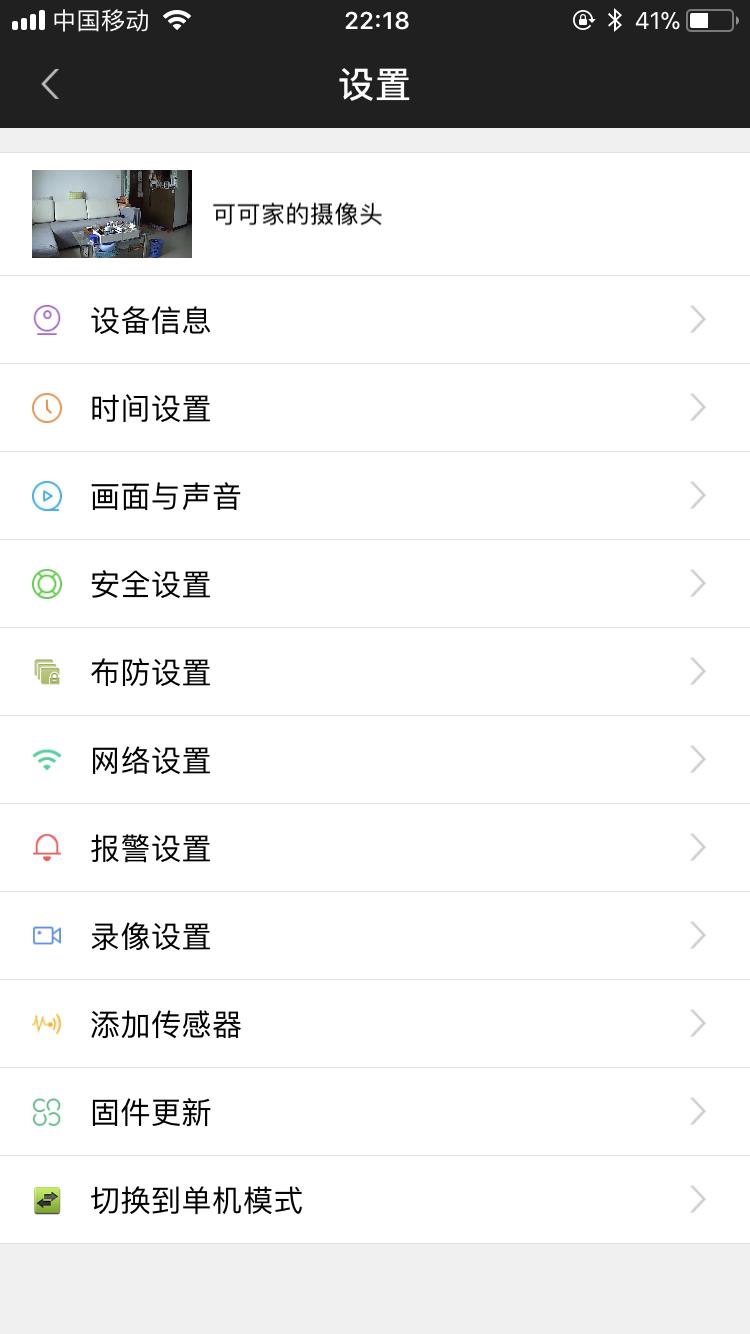
Task: Tap the 布防设置 arming icon
Action: [46, 671]
